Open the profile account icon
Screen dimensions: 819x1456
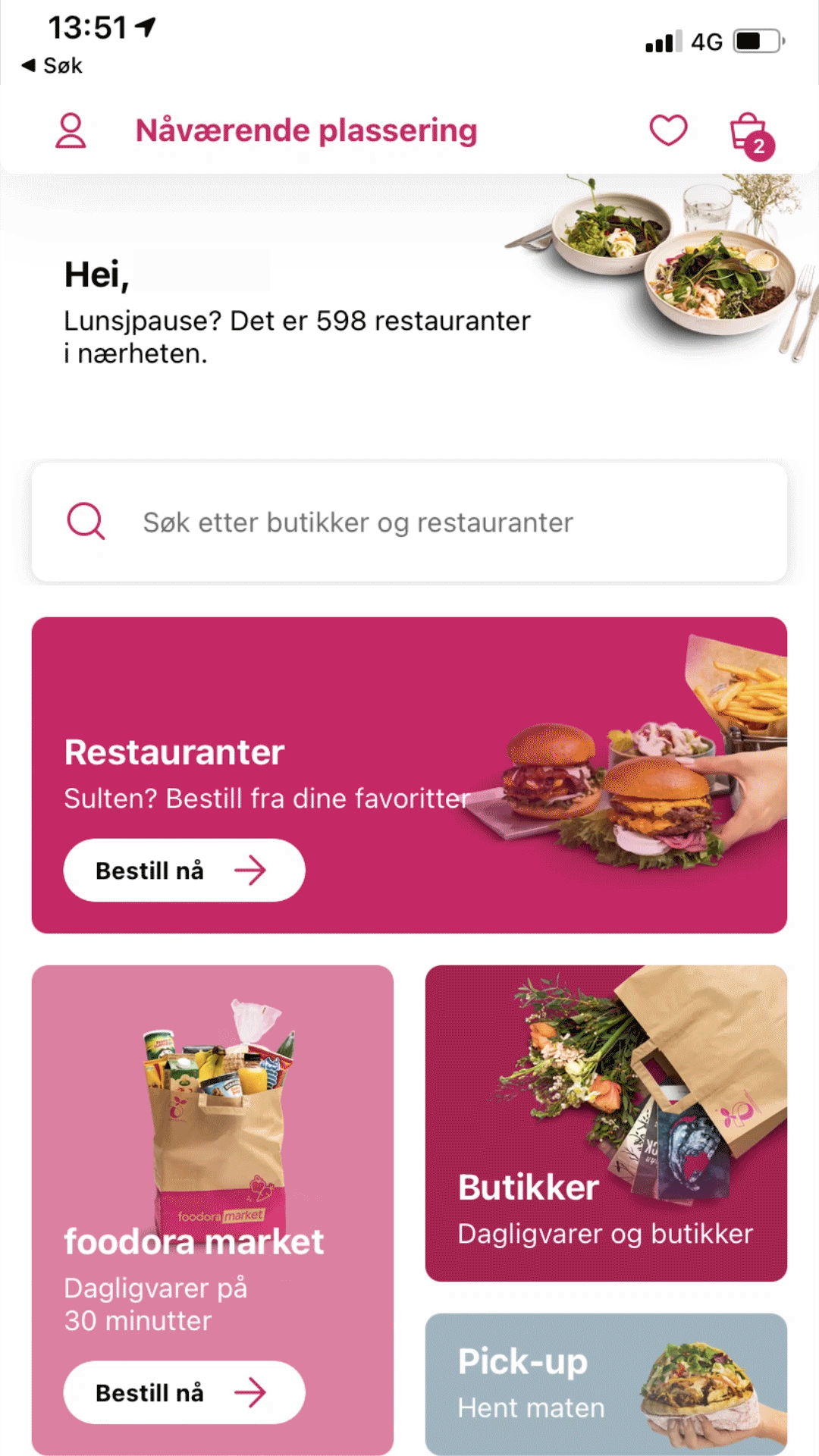coord(71,130)
